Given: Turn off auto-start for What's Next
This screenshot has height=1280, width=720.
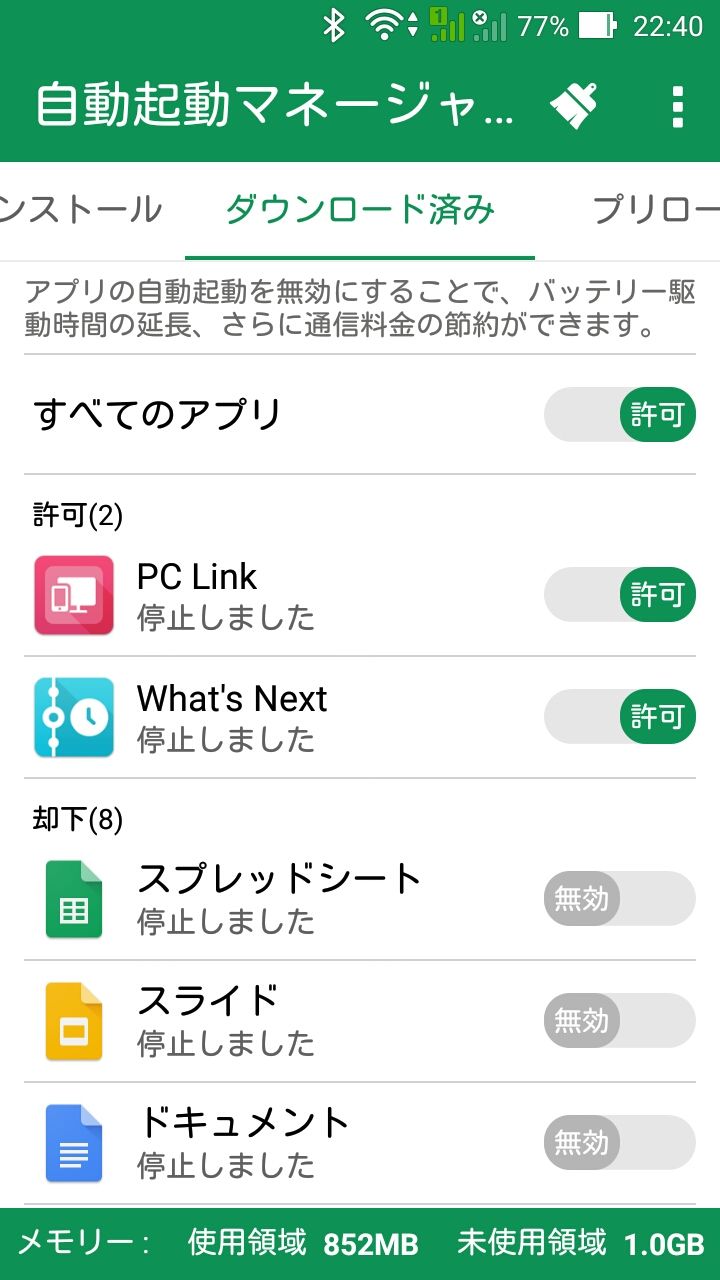Looking at the screenshot, I should point(619,717).
